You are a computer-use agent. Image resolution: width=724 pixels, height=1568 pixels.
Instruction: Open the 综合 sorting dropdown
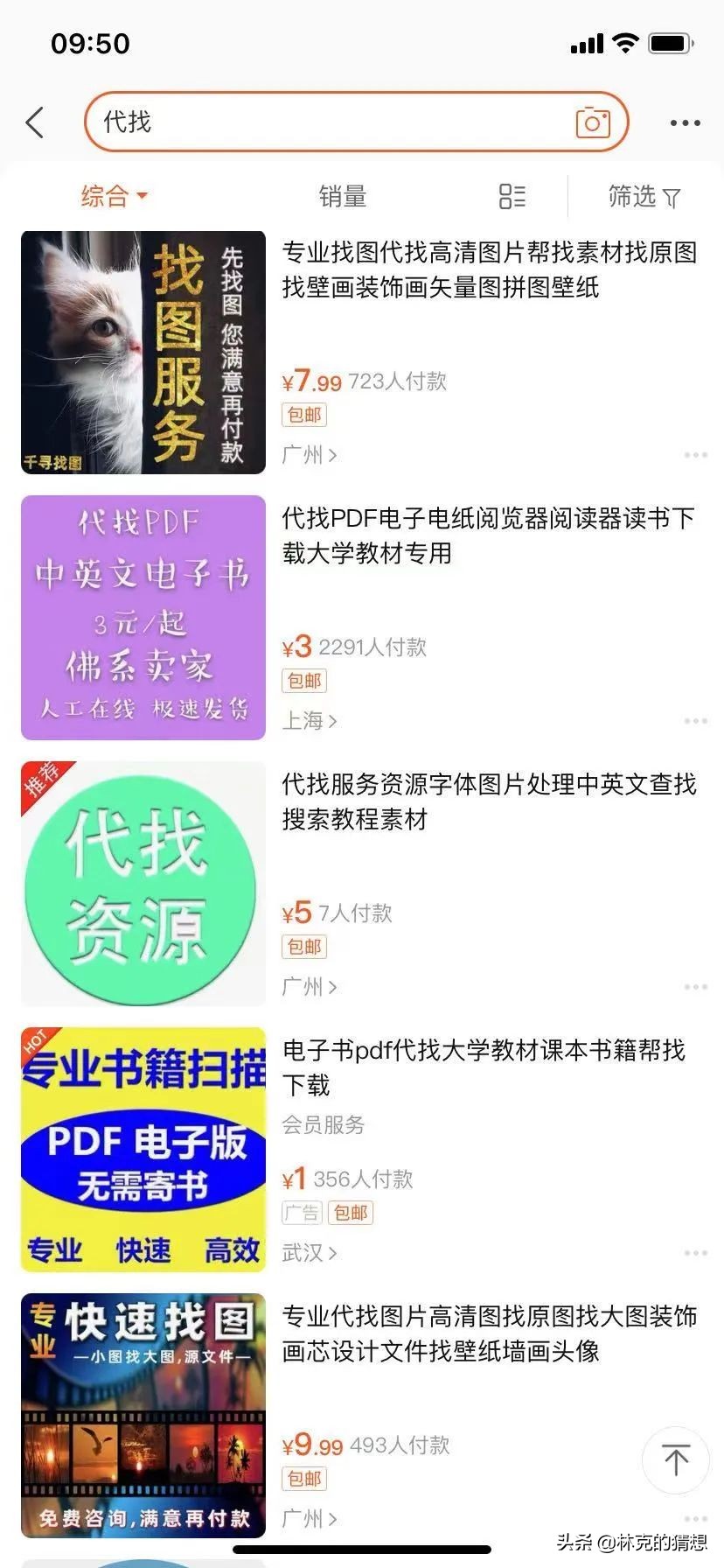[x=115, y=196]
